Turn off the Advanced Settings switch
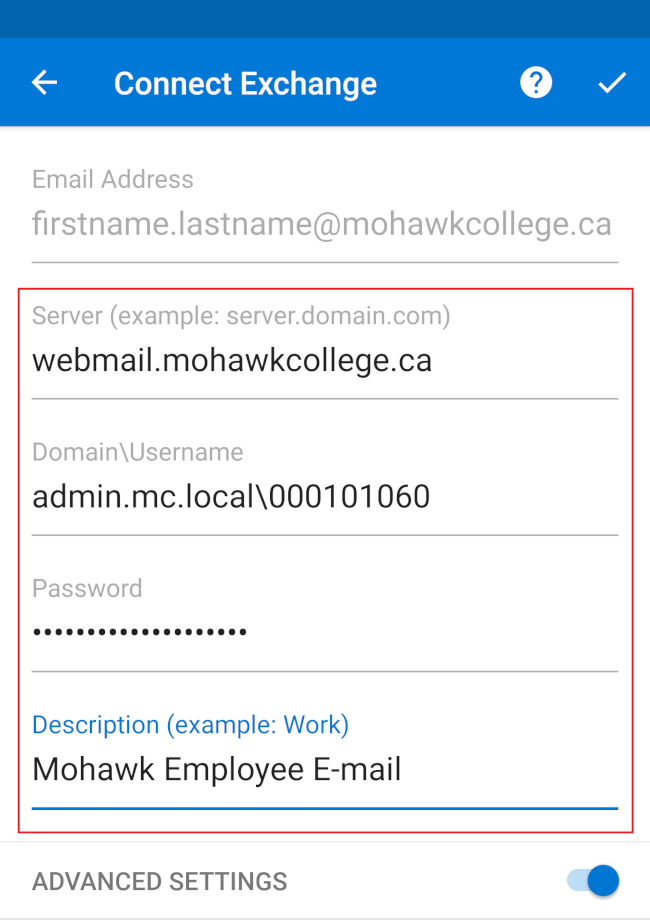Viewport: 650px width, 920px height. (x=594, y=881)
